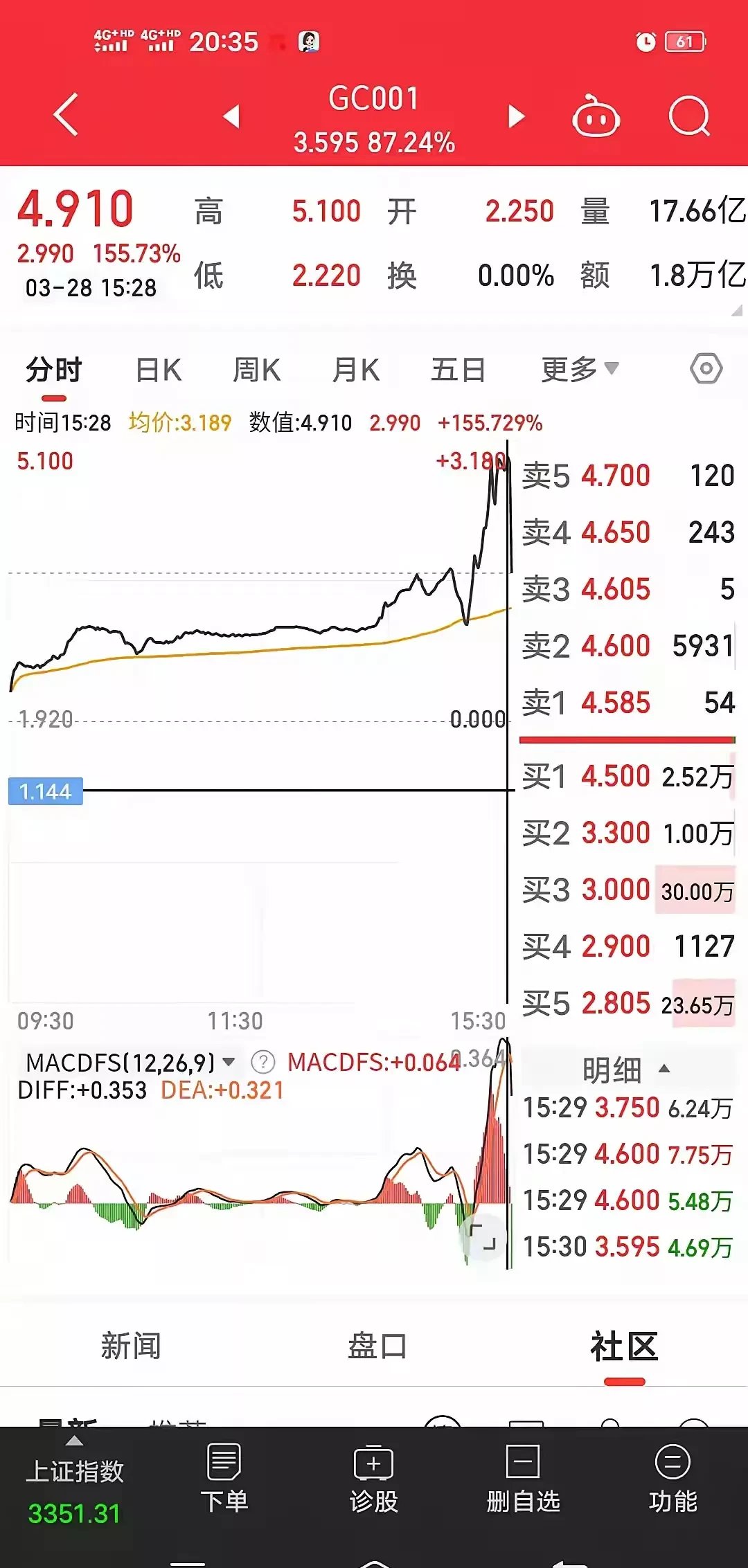Viewport: 748px width, 1568px height.
Task: Switch to the 日K daily chart tab
Action: click(158, 369)
